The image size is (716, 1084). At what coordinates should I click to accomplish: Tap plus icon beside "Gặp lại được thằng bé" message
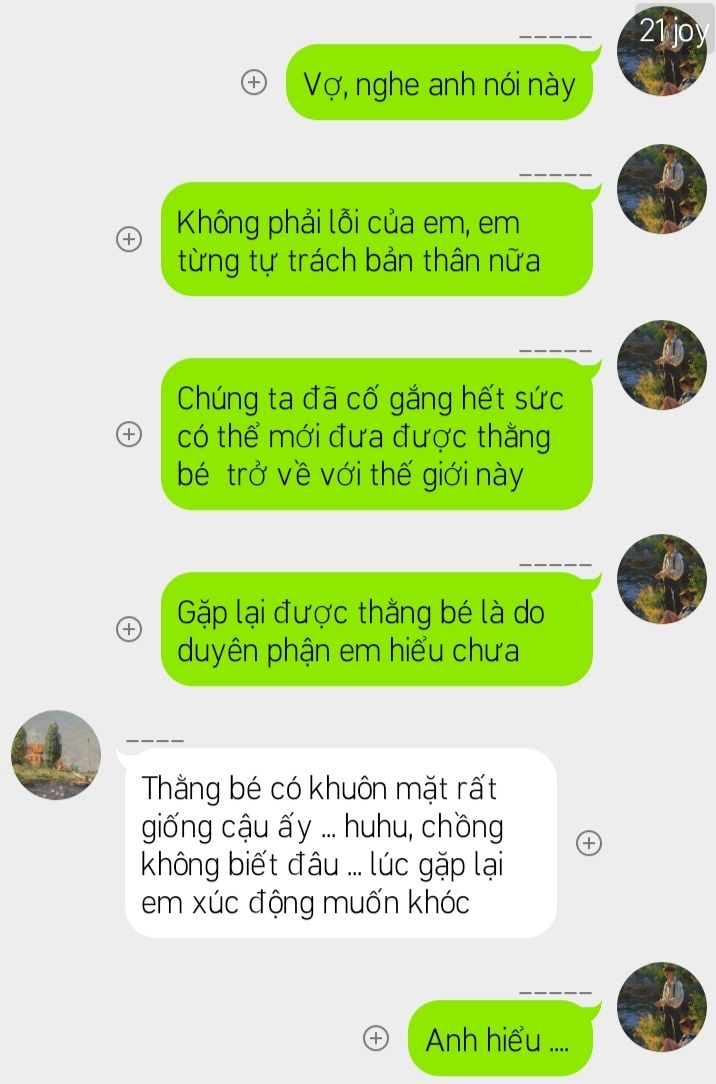point(128,629)
